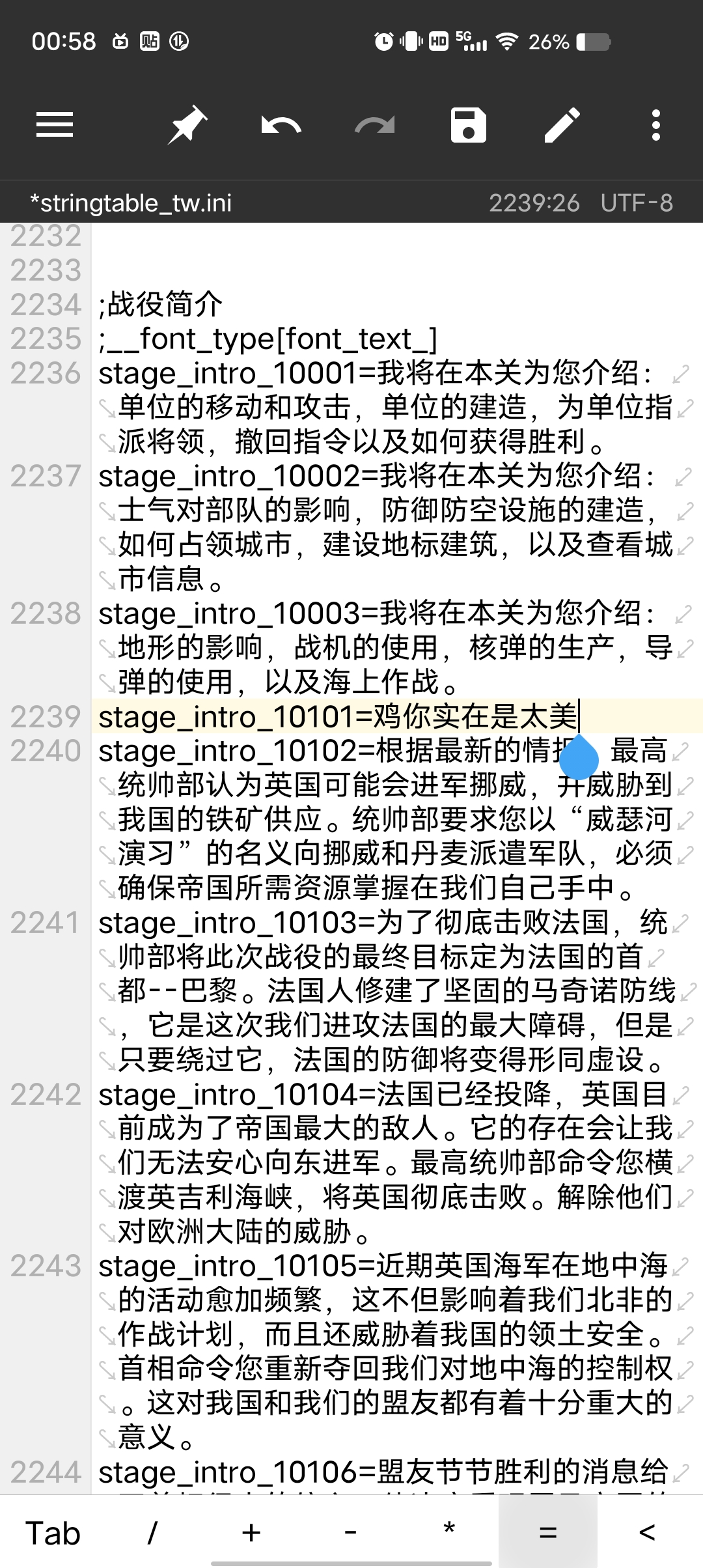This screenshot has height=1568, width=703.
Task: Insert a minus sign from shortcut bar
Action: tap(350, 1533)
